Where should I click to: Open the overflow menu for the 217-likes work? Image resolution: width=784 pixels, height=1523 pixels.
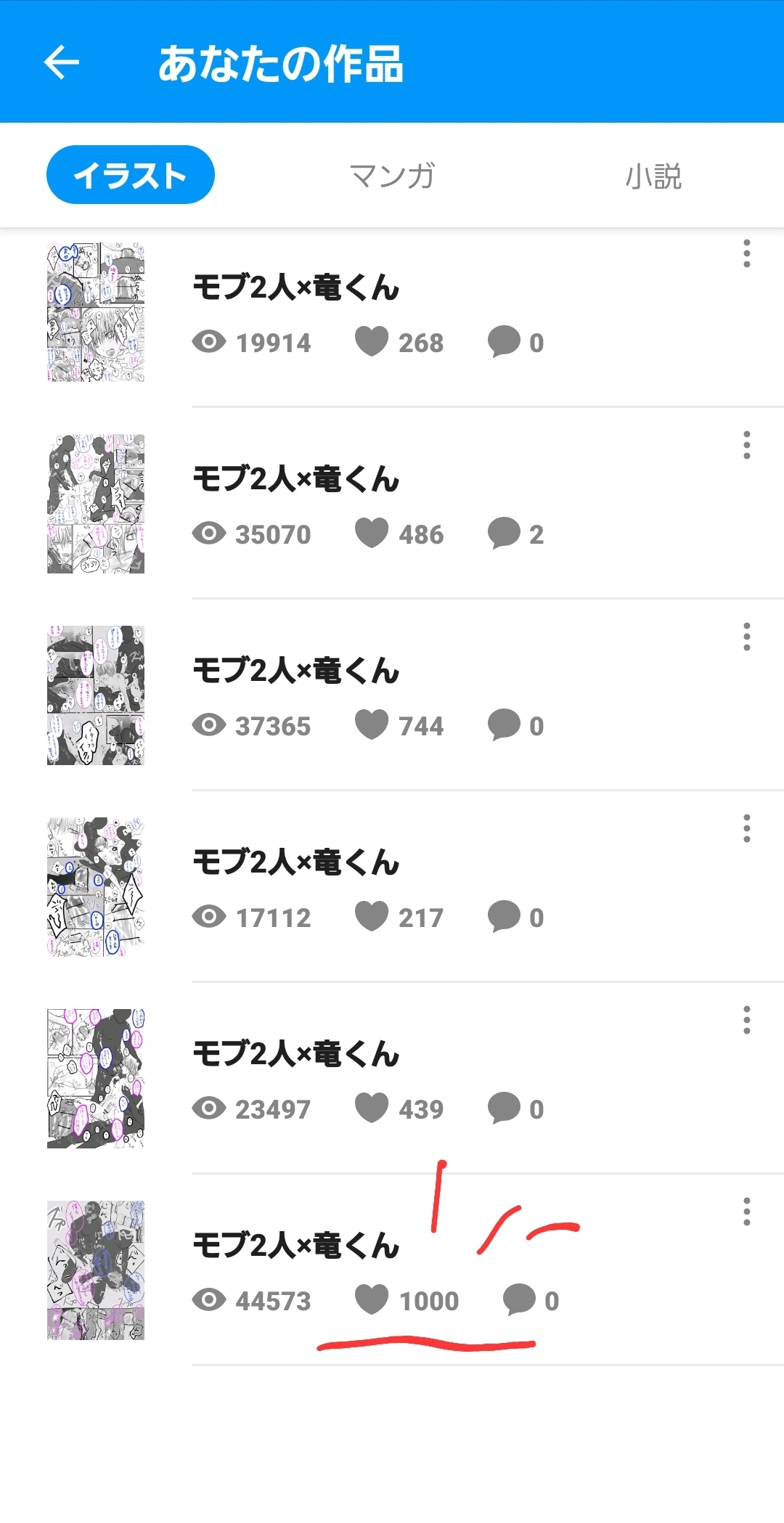pos(746,828)
